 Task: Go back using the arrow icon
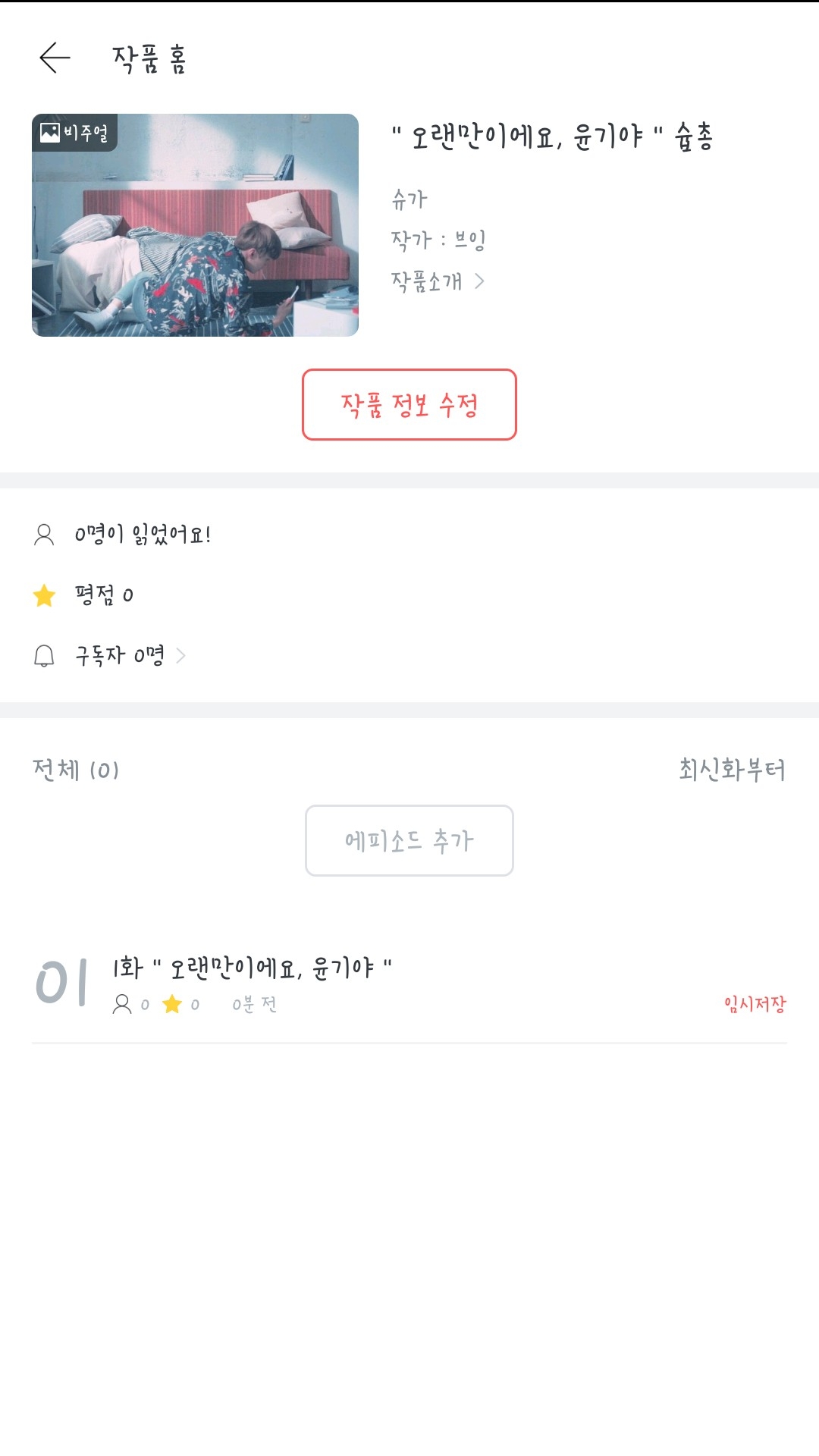coord(55,58)
